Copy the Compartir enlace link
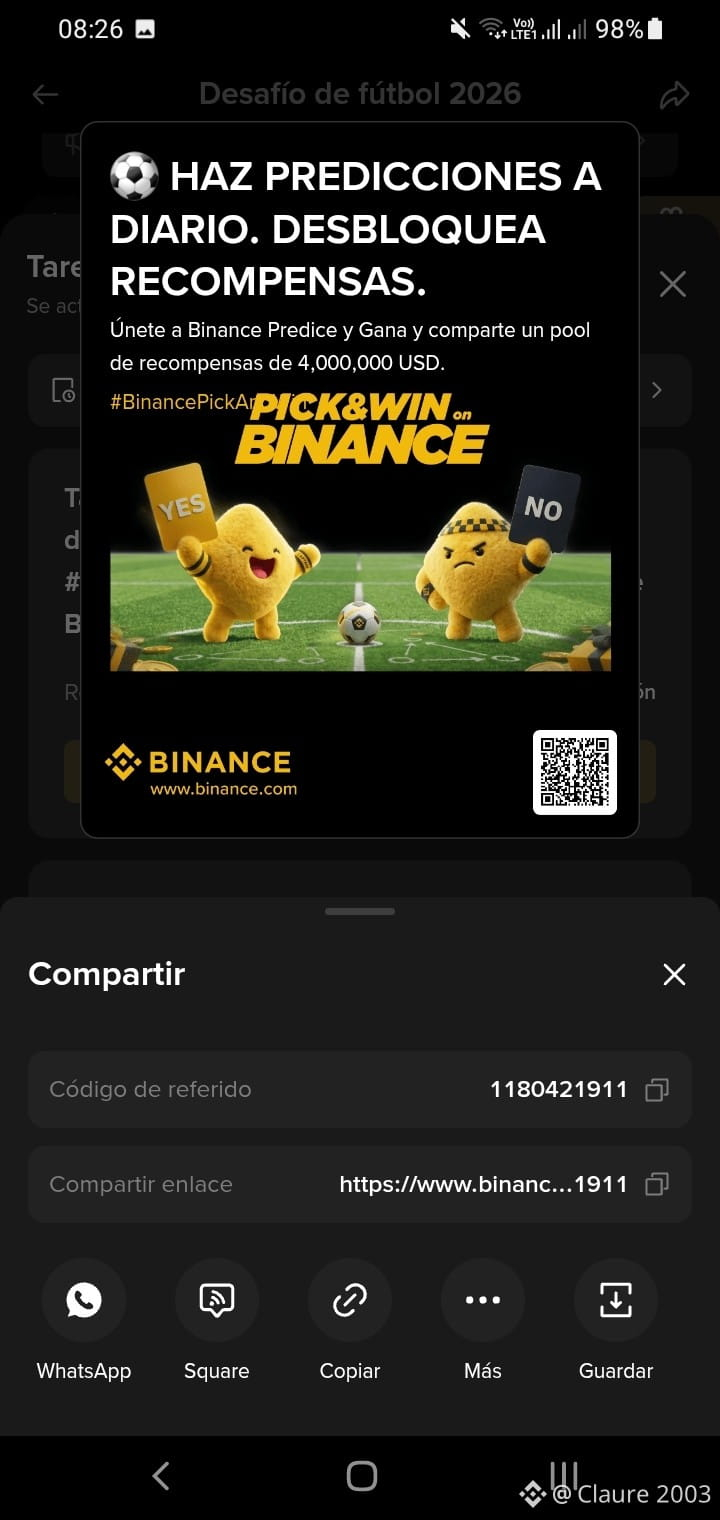 (x=657, y=1184)
